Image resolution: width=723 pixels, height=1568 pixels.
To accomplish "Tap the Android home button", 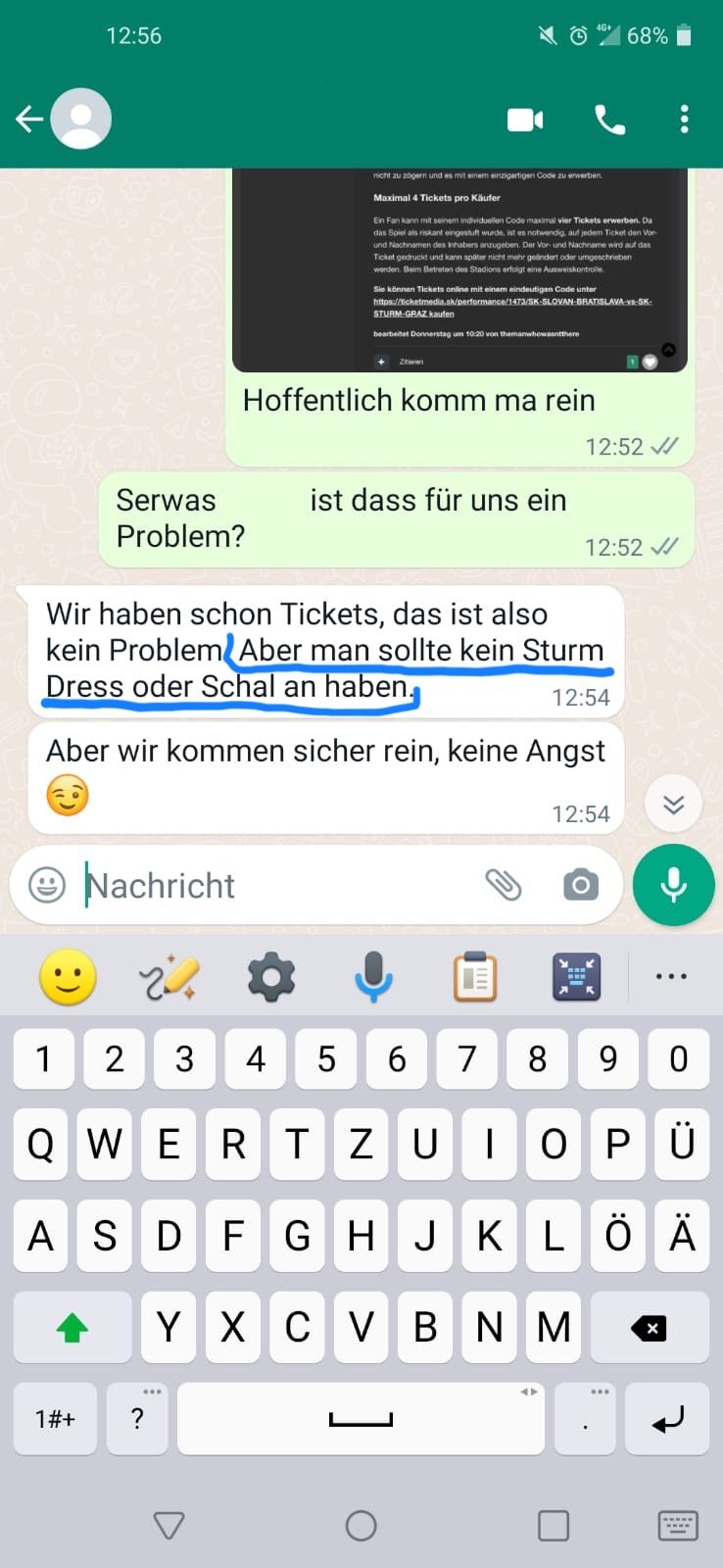I will pos(361,1525).
